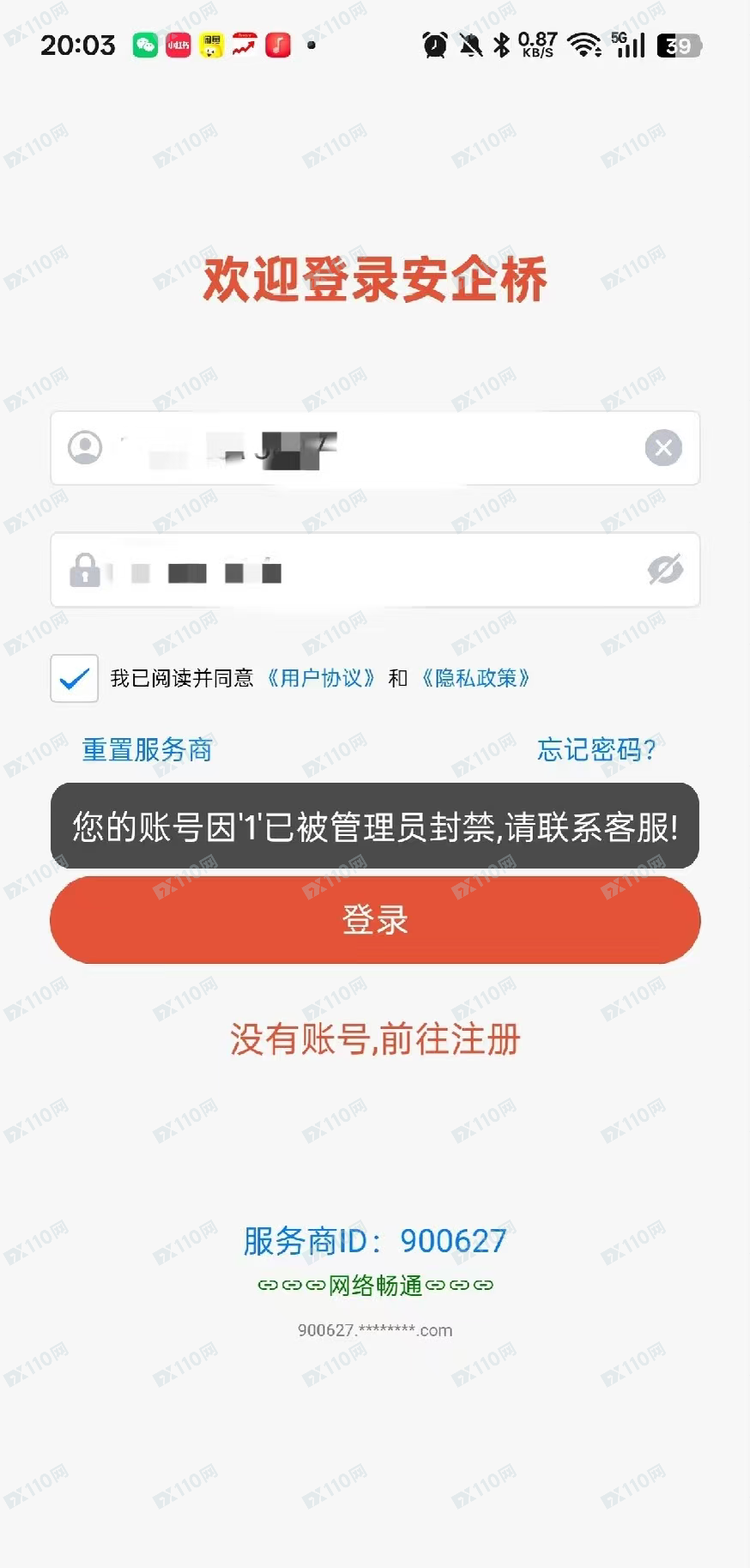Open the 隐私政策 privacy policy
The width and height of the screenshot is (750, 1568).
475,678
